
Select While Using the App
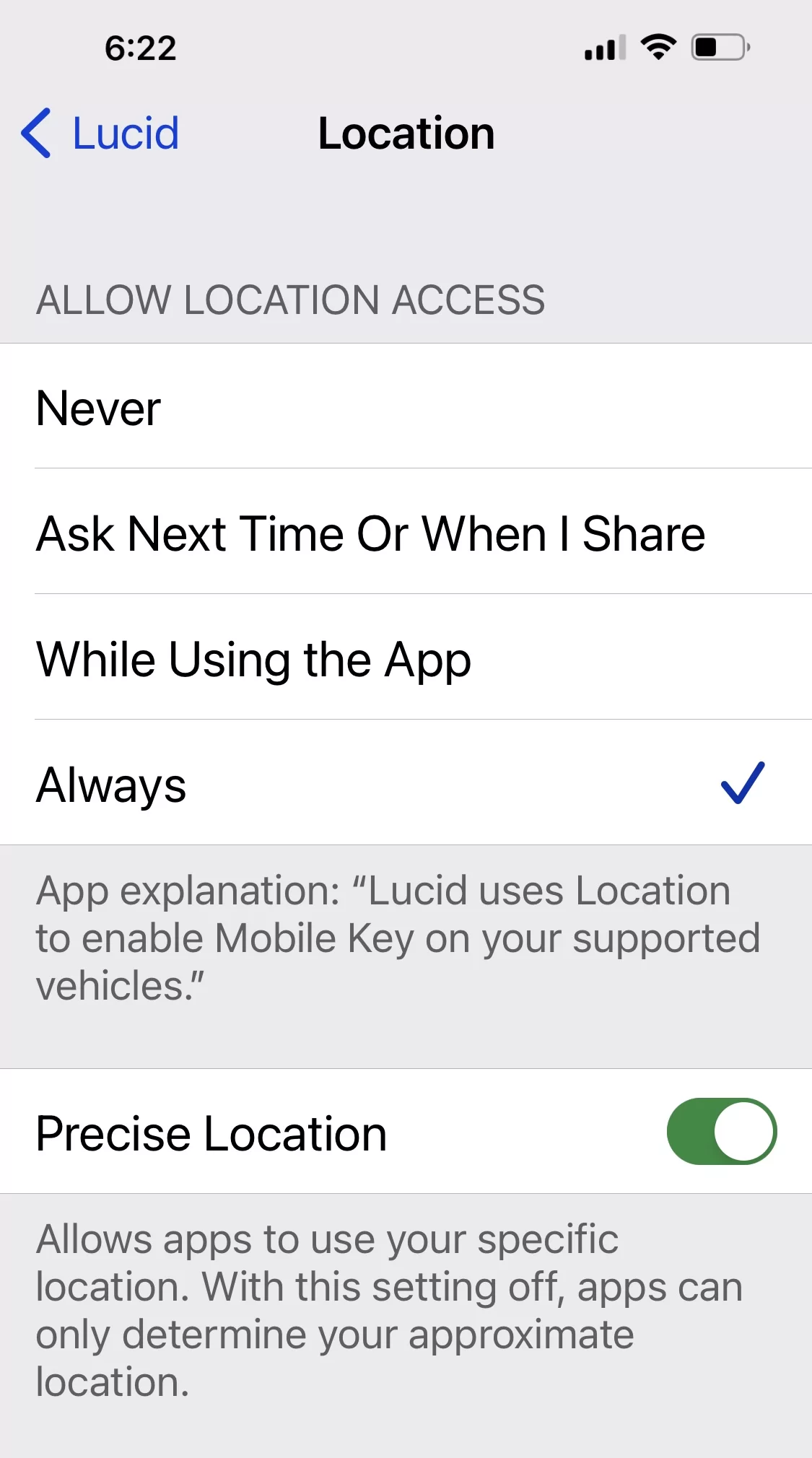tap(406, 658)
